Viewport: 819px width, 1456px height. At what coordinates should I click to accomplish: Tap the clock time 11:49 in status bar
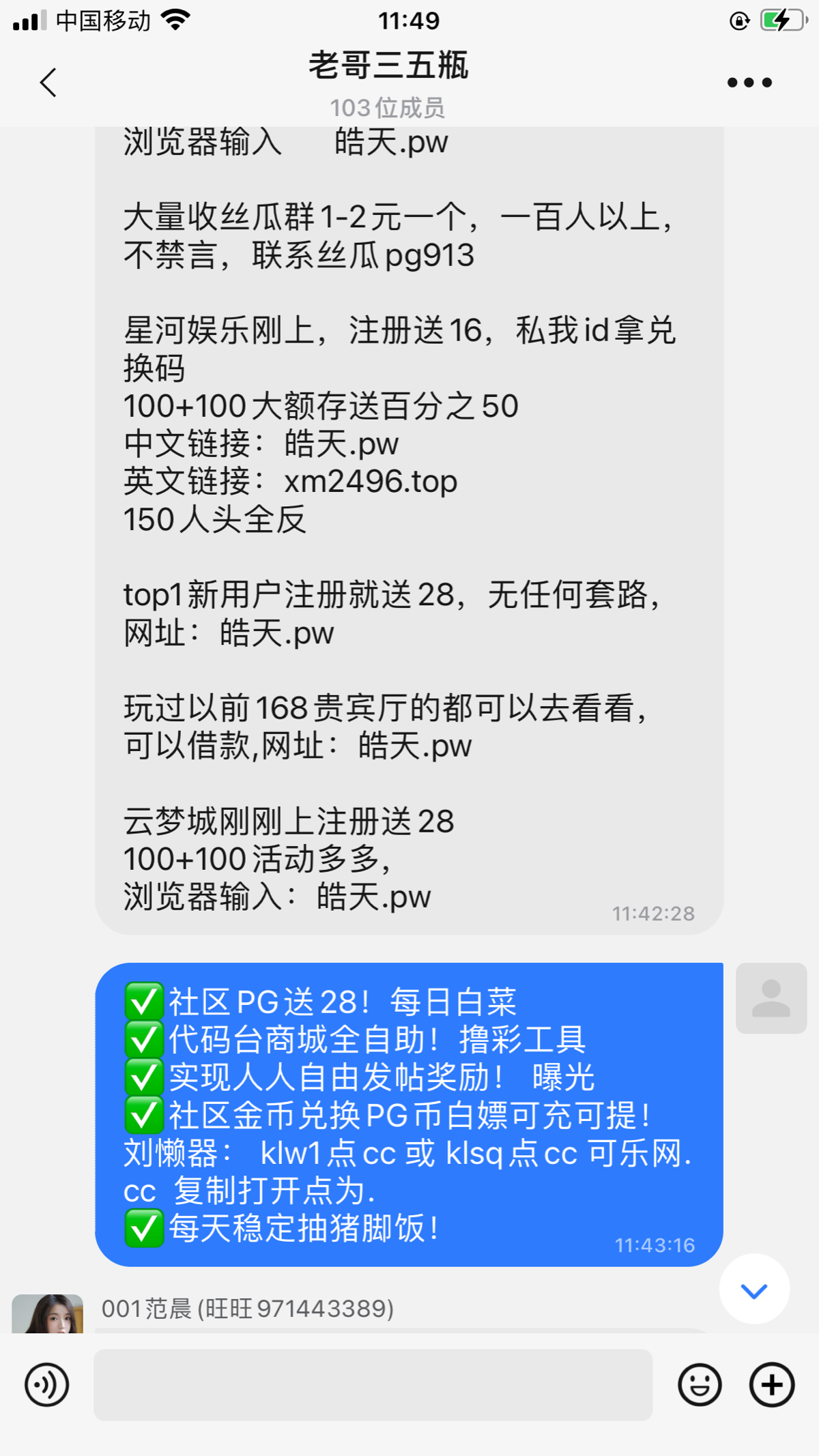pos(409,20)
